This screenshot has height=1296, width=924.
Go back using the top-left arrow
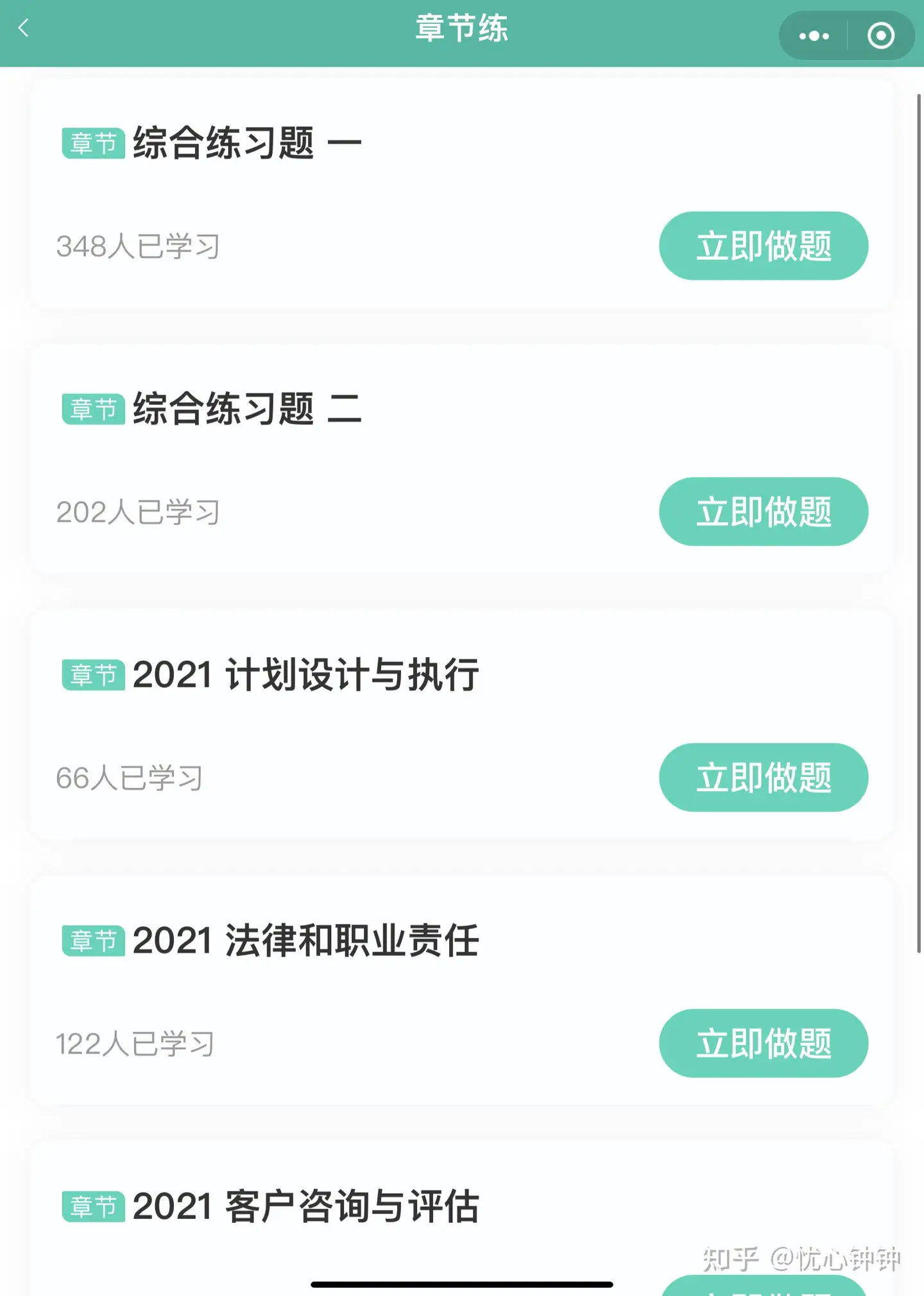click(24, 28)
